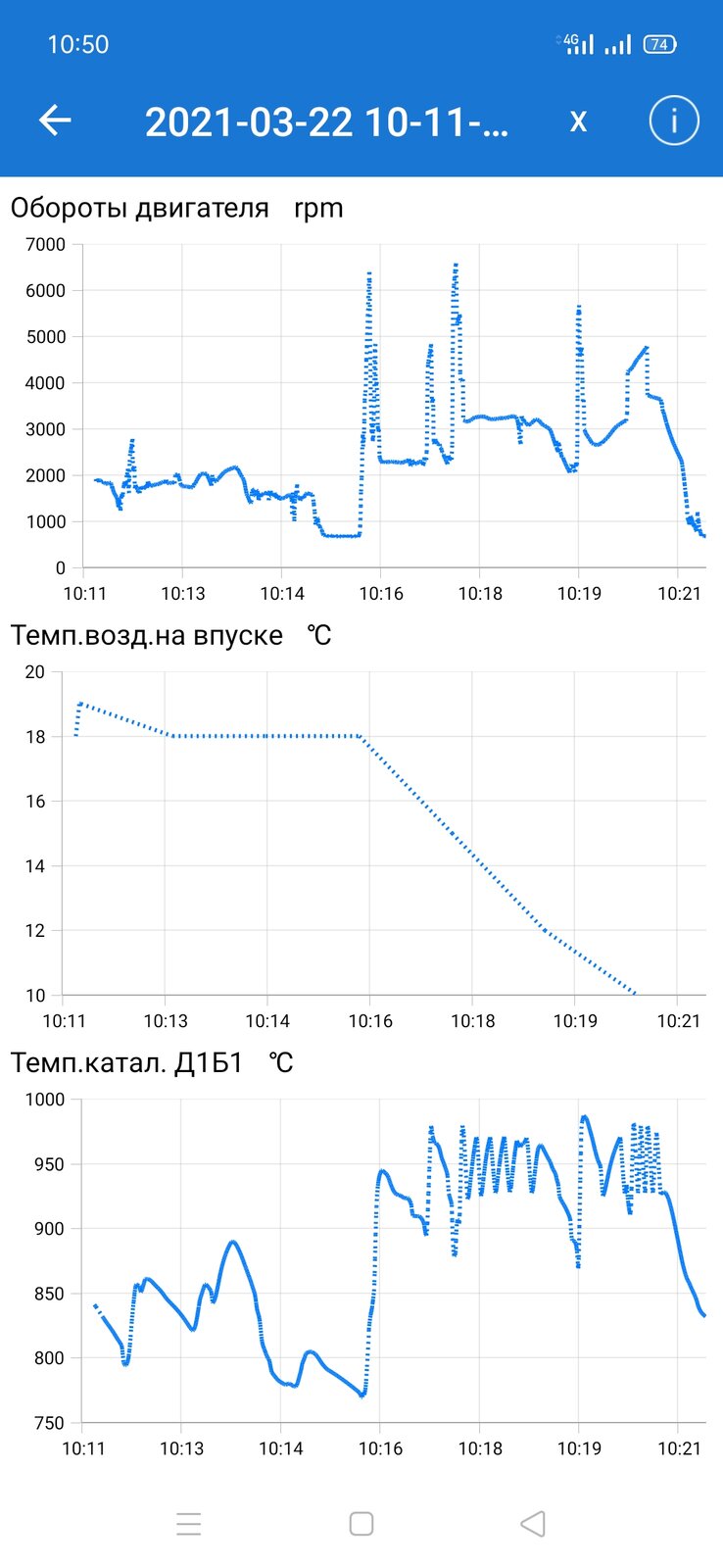The width and height of the screenshot is (723, 1568).
Task: Open the info icon in the header
Action: point(674,121)
